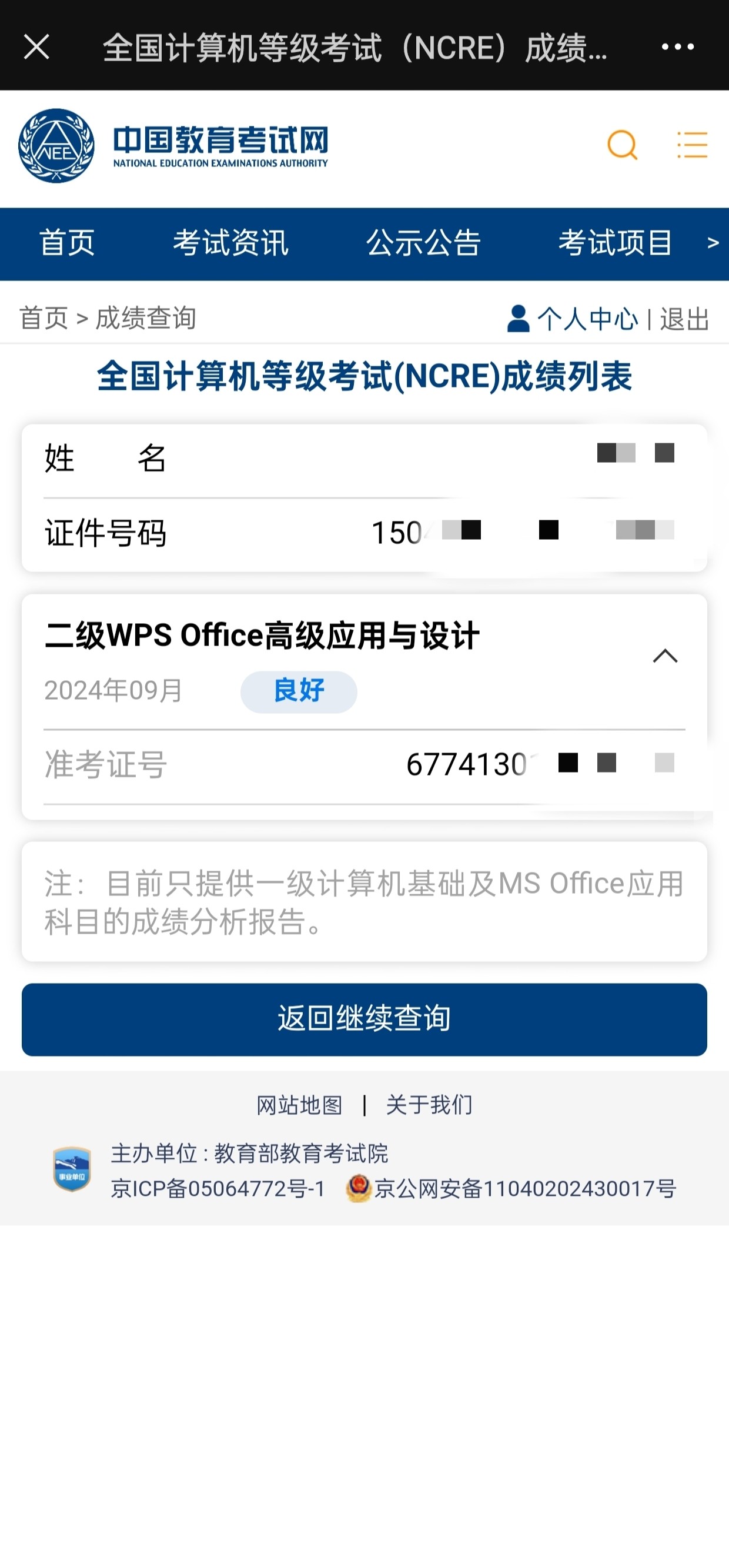Image resolution: width=729 pixels, height=1568 pixels.
Task: Close the NCRE results webview
Action: [36, 47]
